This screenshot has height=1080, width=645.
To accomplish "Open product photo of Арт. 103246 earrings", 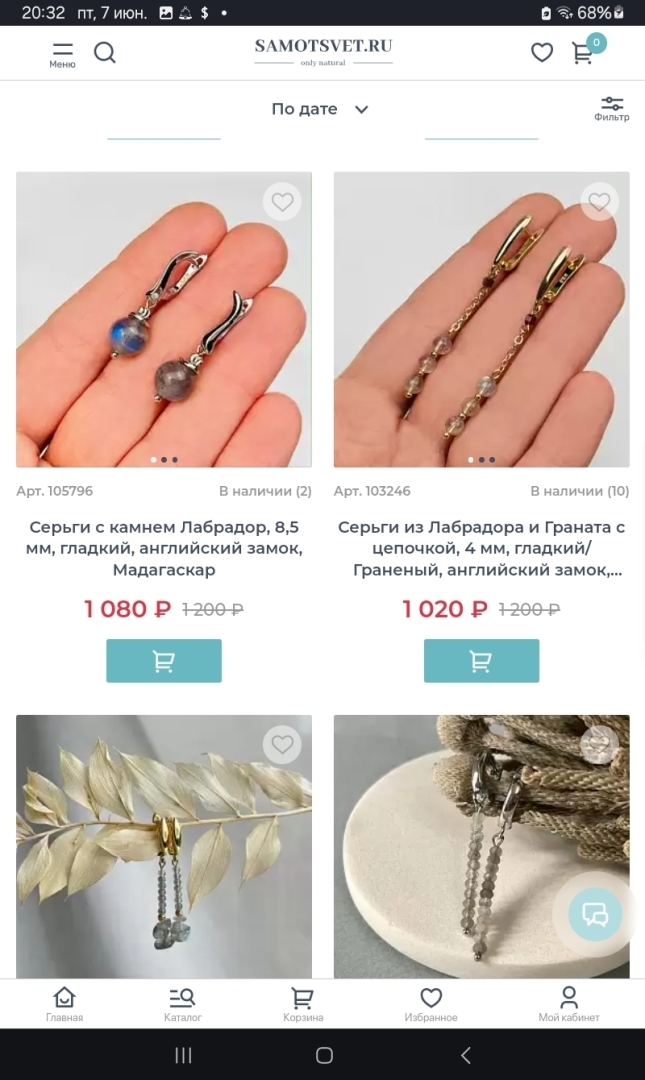I will tap(481, 320).
